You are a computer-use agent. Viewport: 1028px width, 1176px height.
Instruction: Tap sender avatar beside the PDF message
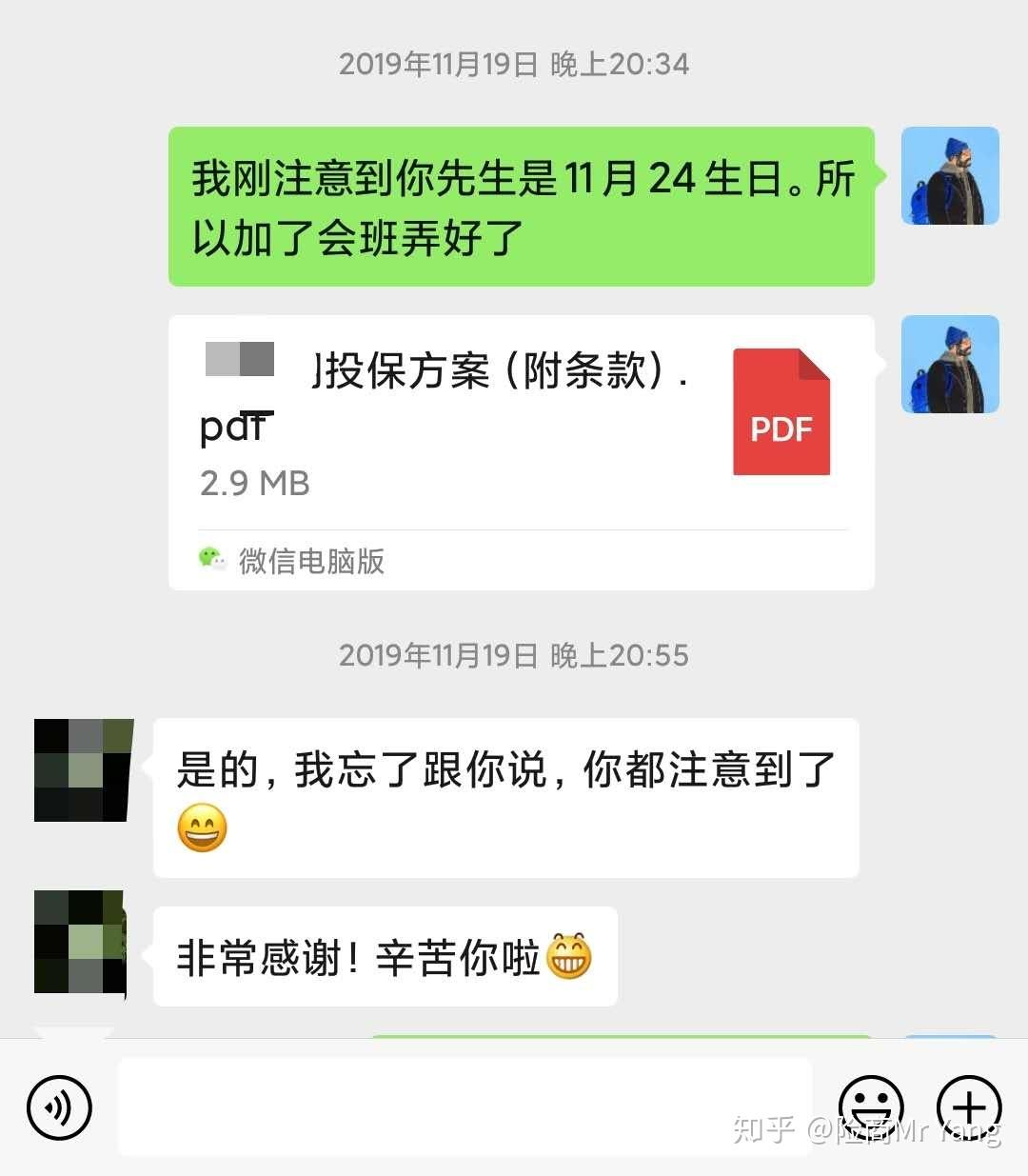point(949,365)
